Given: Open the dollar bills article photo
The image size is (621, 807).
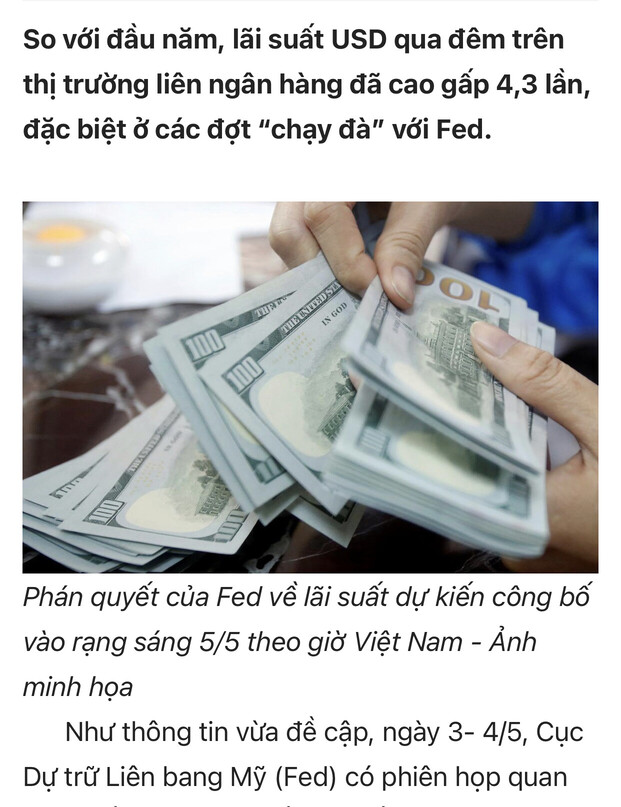Looking at the screenshot, I should click(x=310, y=386).
